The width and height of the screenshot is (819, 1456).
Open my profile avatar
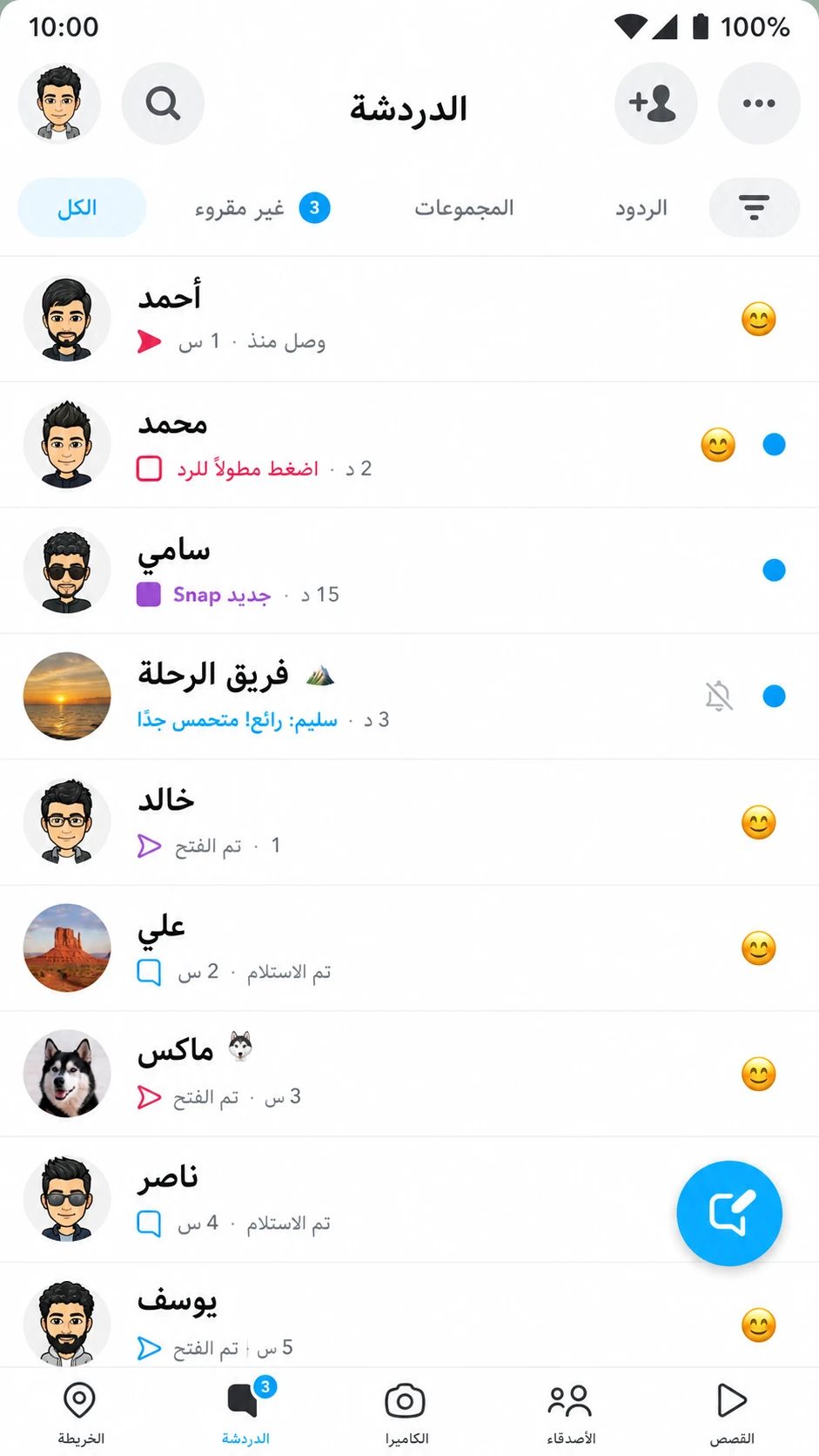59,104
